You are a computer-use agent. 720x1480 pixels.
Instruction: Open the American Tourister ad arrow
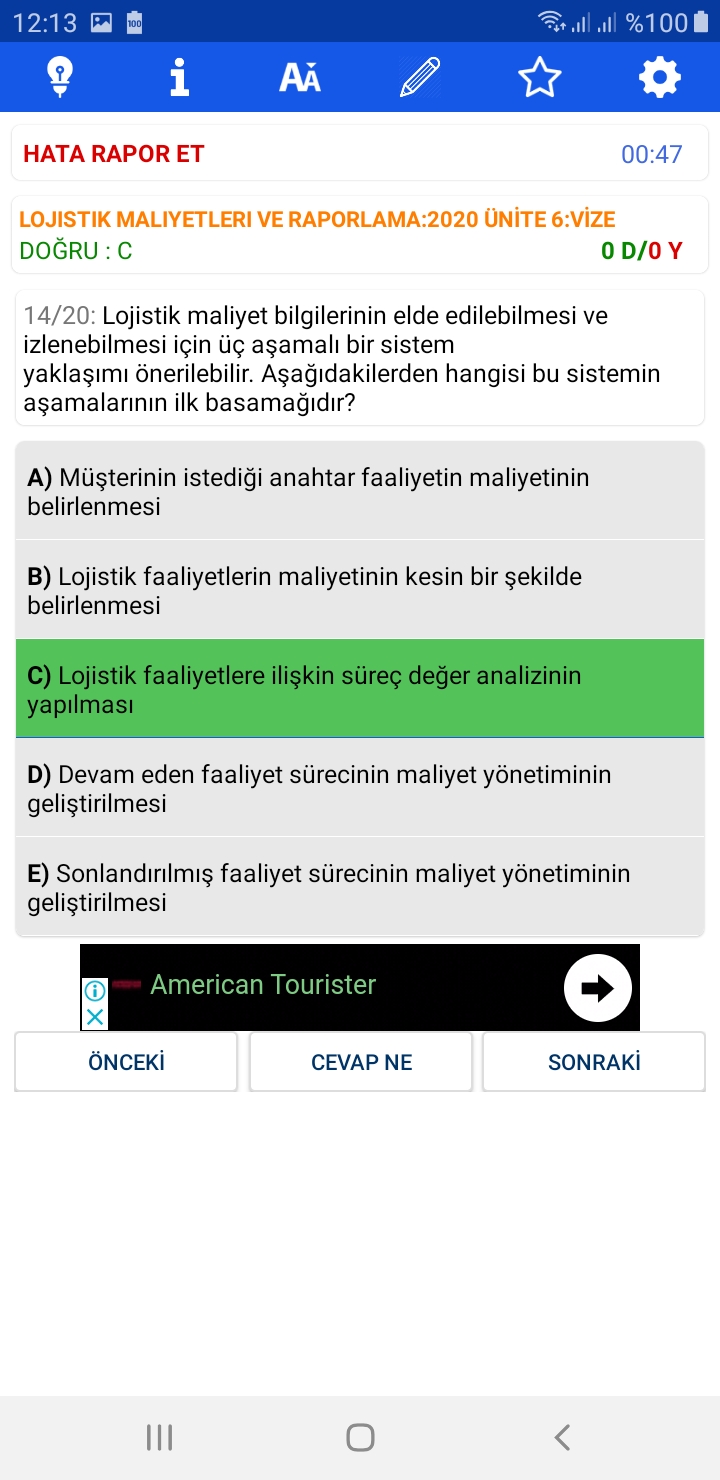coord(598,988)
